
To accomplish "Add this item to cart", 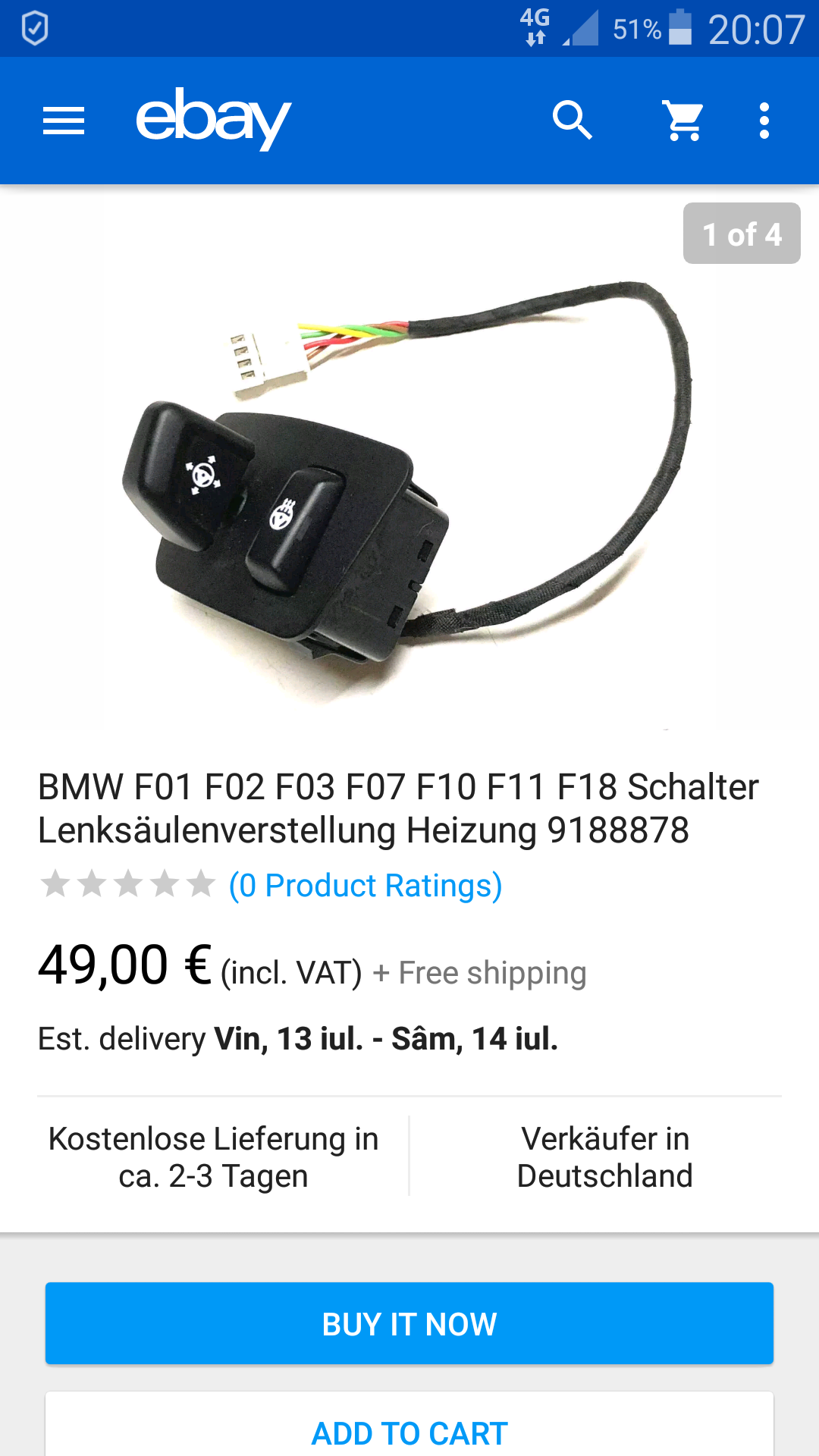I will coord(409,1431).
